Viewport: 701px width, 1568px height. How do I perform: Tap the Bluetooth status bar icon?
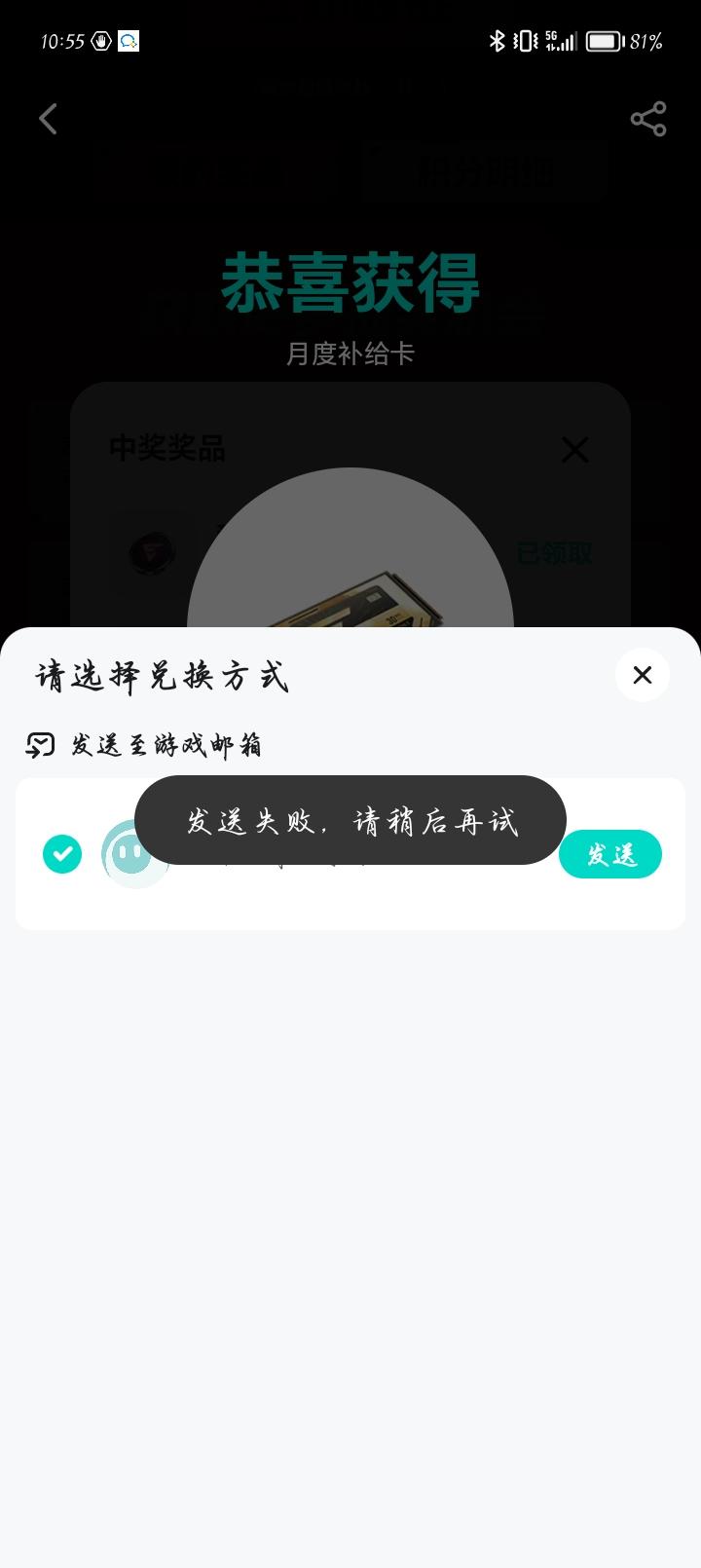pyautogui.click(x=499, y=41)
